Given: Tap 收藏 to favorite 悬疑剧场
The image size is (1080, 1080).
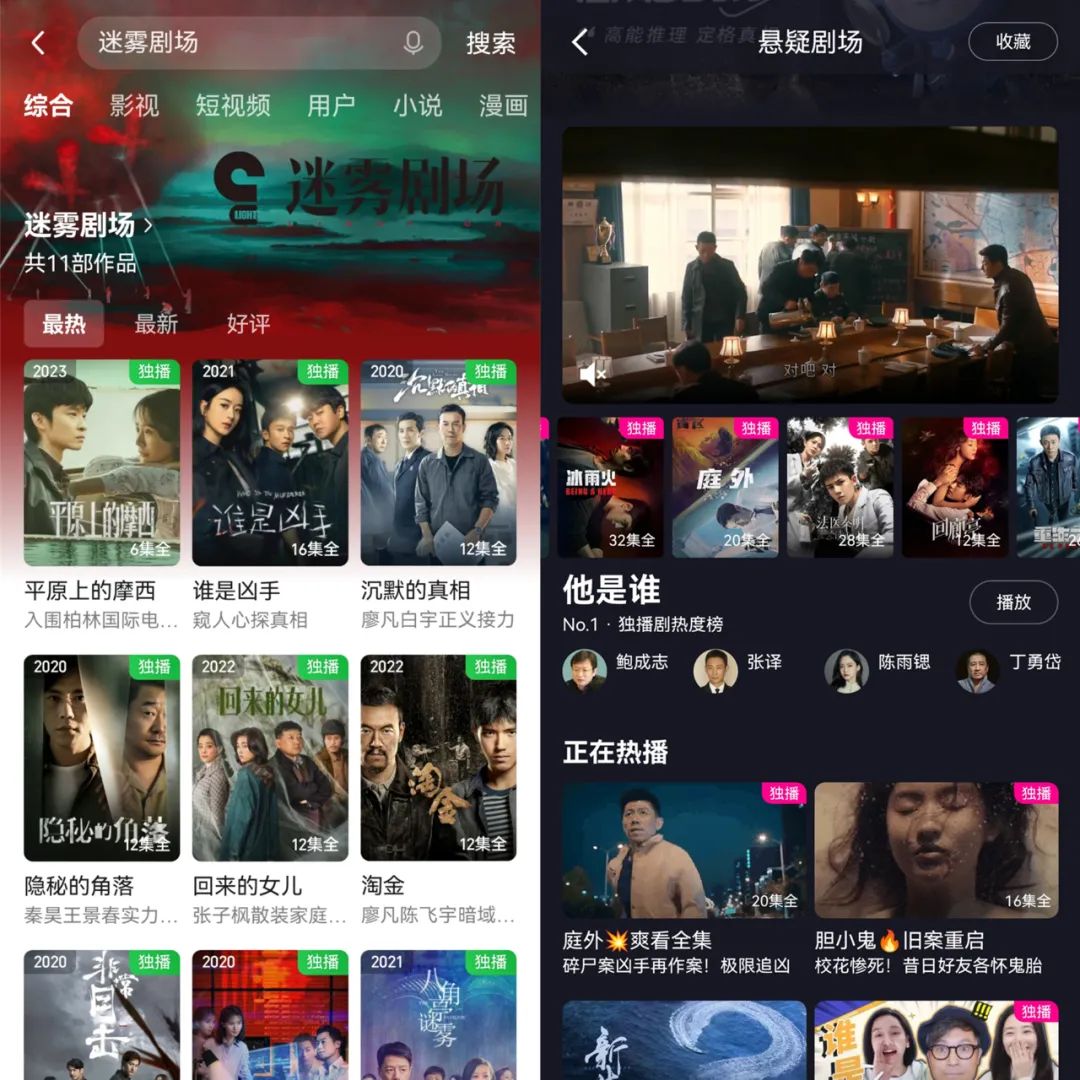Looking at the screenshot, I should (1012, 42).
